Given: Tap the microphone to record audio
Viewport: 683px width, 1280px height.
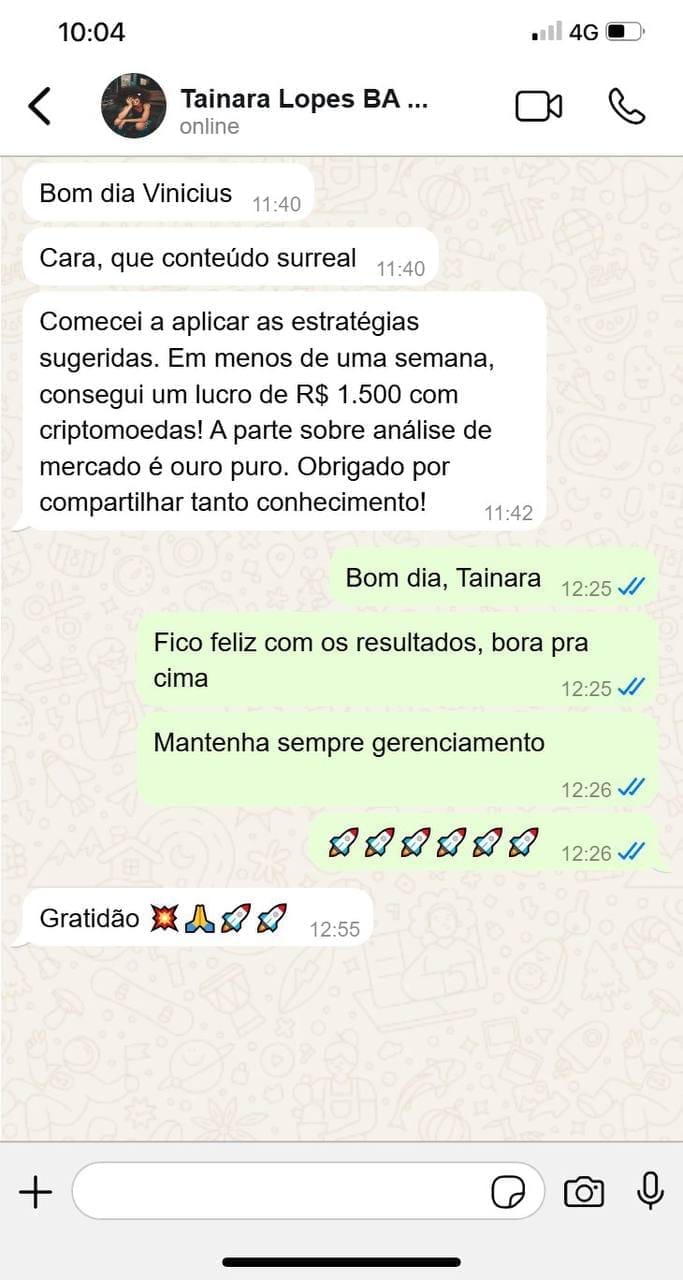Looking at the screenshot, I should point(650,1190).
